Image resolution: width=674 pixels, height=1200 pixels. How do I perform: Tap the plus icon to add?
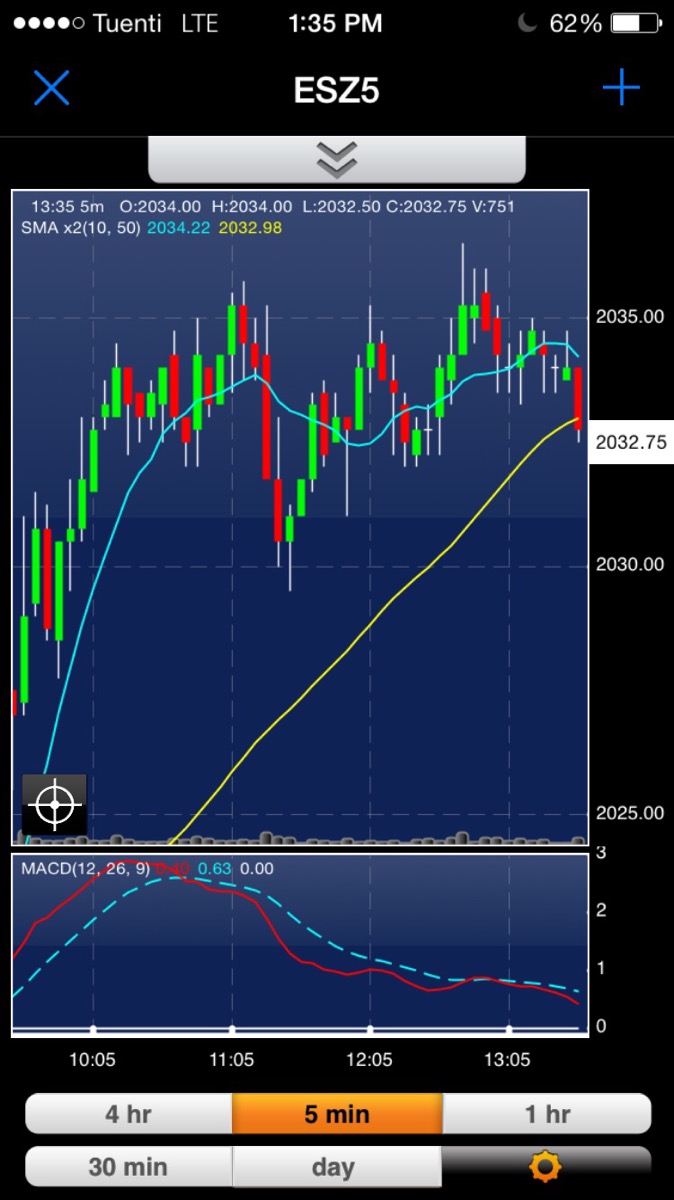coord(621,88)
